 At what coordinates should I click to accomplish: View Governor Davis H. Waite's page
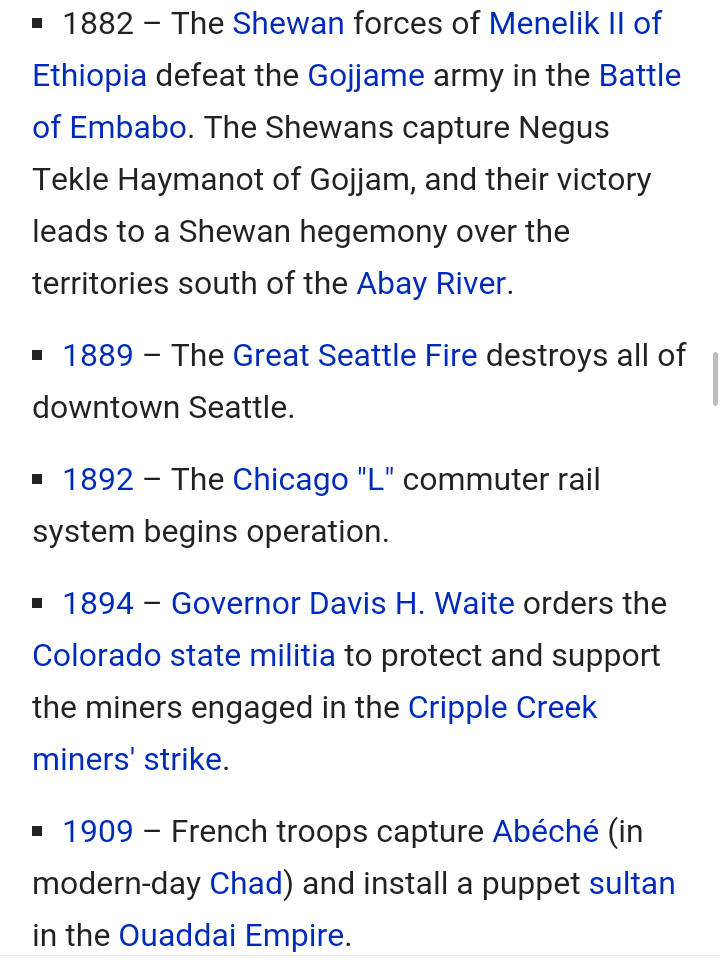click(342, 604)
